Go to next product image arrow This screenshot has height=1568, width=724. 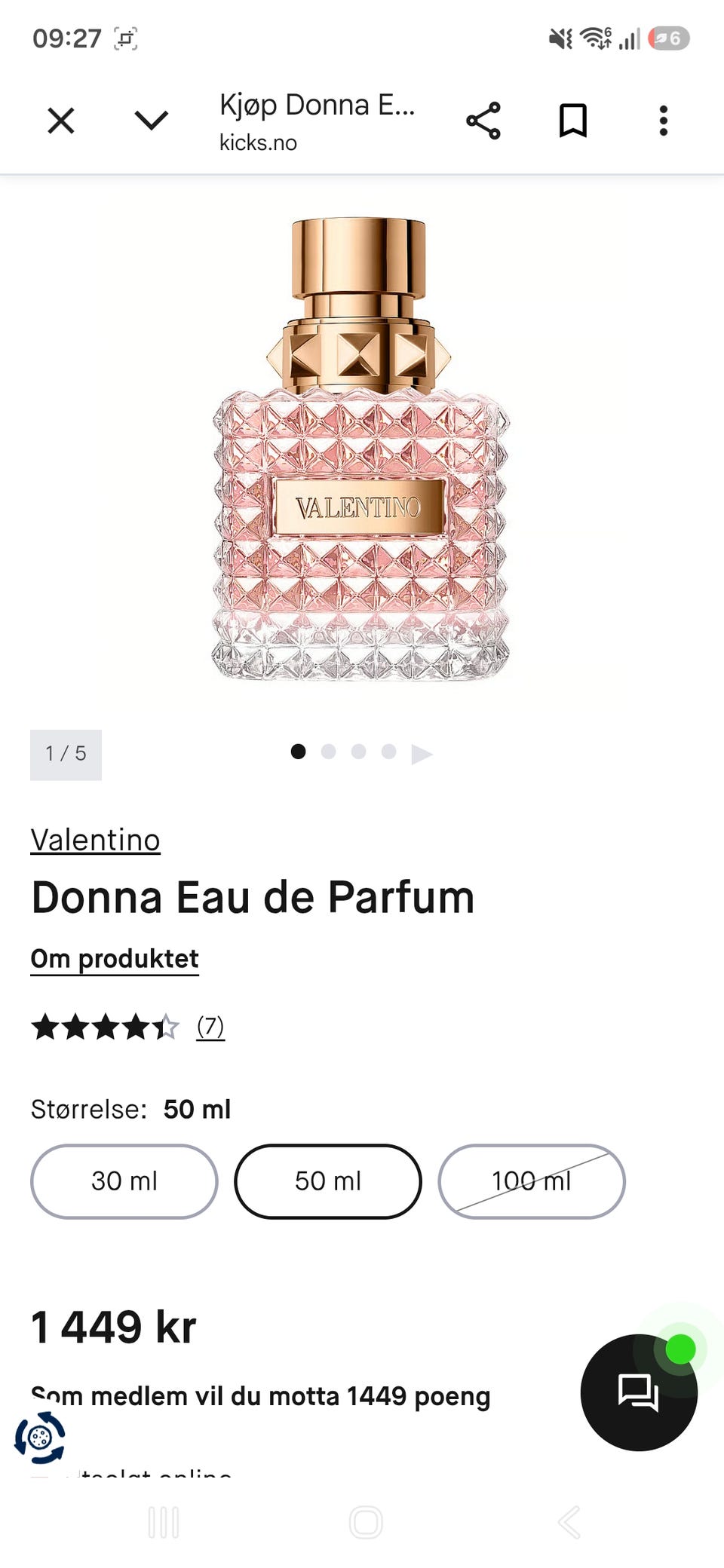(422, 753)
